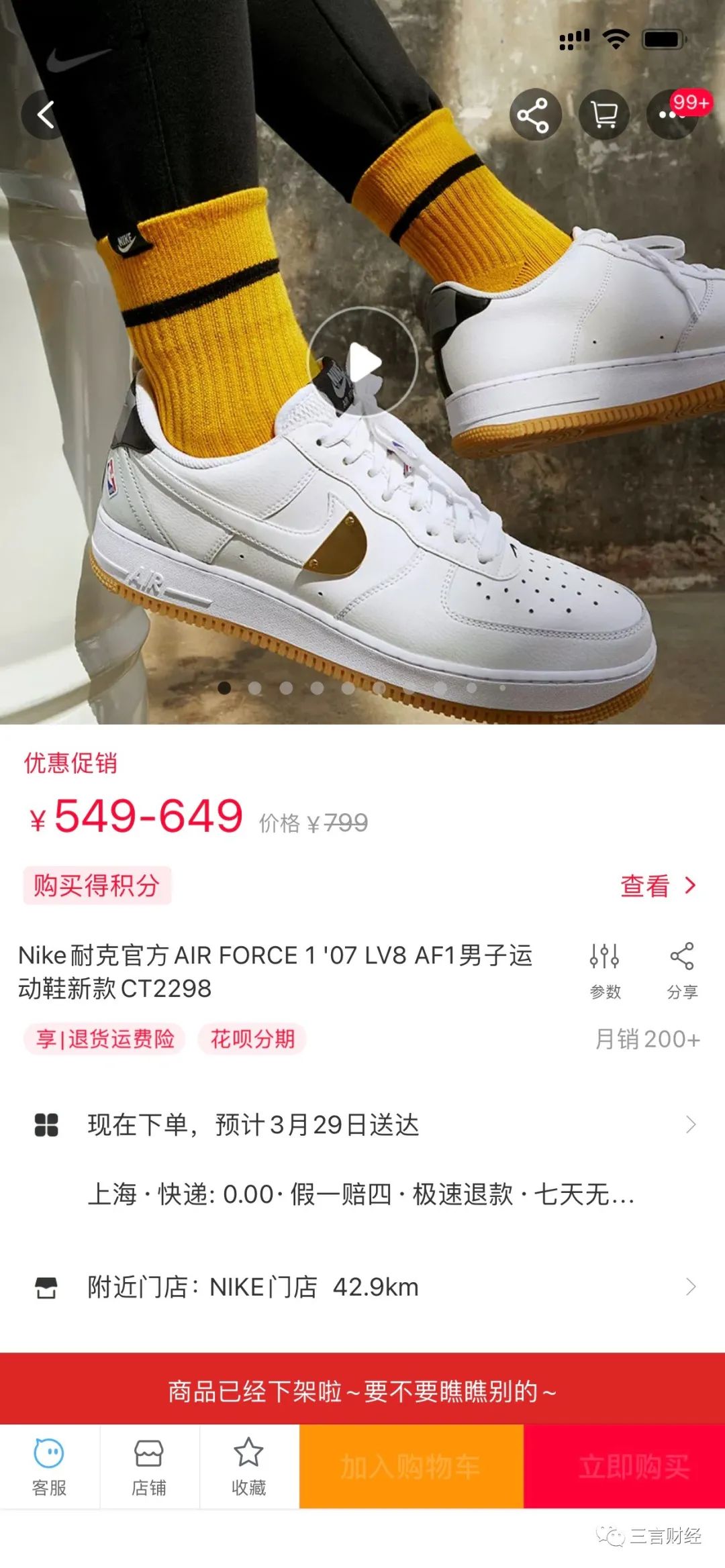Add product to 收藏 favorites
The height and width of the screenshot is (1568, 725).
249,1467
